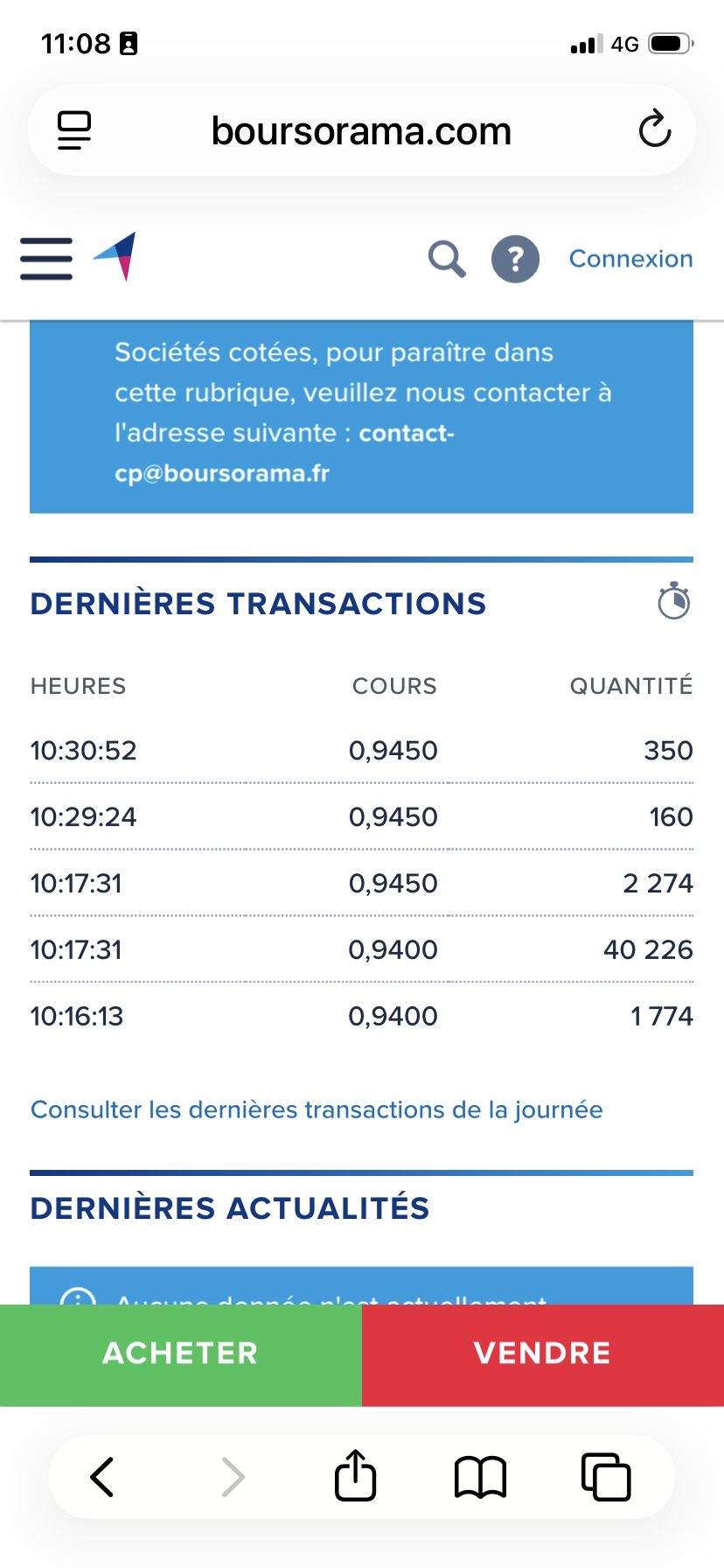The image size is (724, 1568).
Task: Open Consulter les dernières transactions de la journée
Action: [x=317, y=1109]
